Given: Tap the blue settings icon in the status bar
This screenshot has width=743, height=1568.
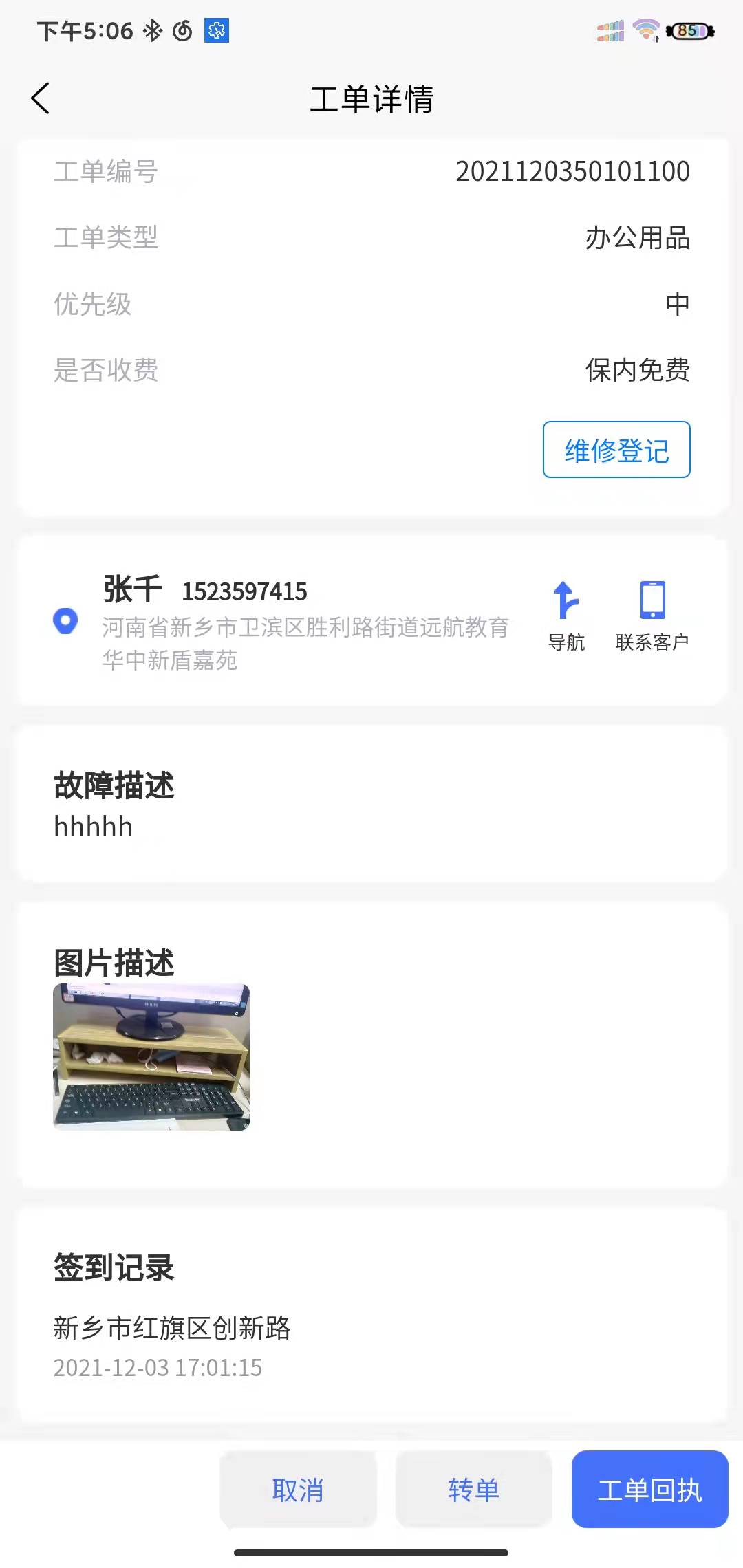Looking at the screenshot, I should 215,30.
